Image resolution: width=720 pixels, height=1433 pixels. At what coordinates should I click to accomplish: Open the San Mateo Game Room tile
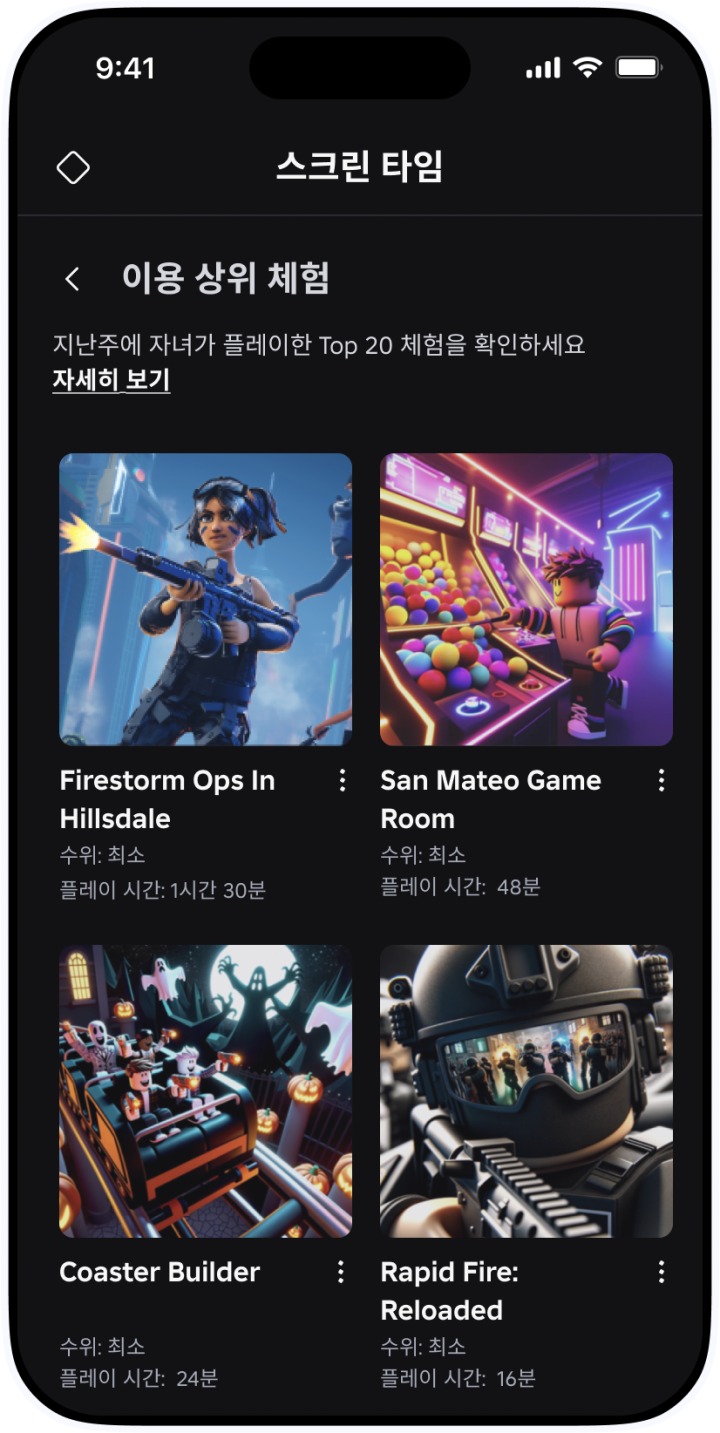point(526,599)
